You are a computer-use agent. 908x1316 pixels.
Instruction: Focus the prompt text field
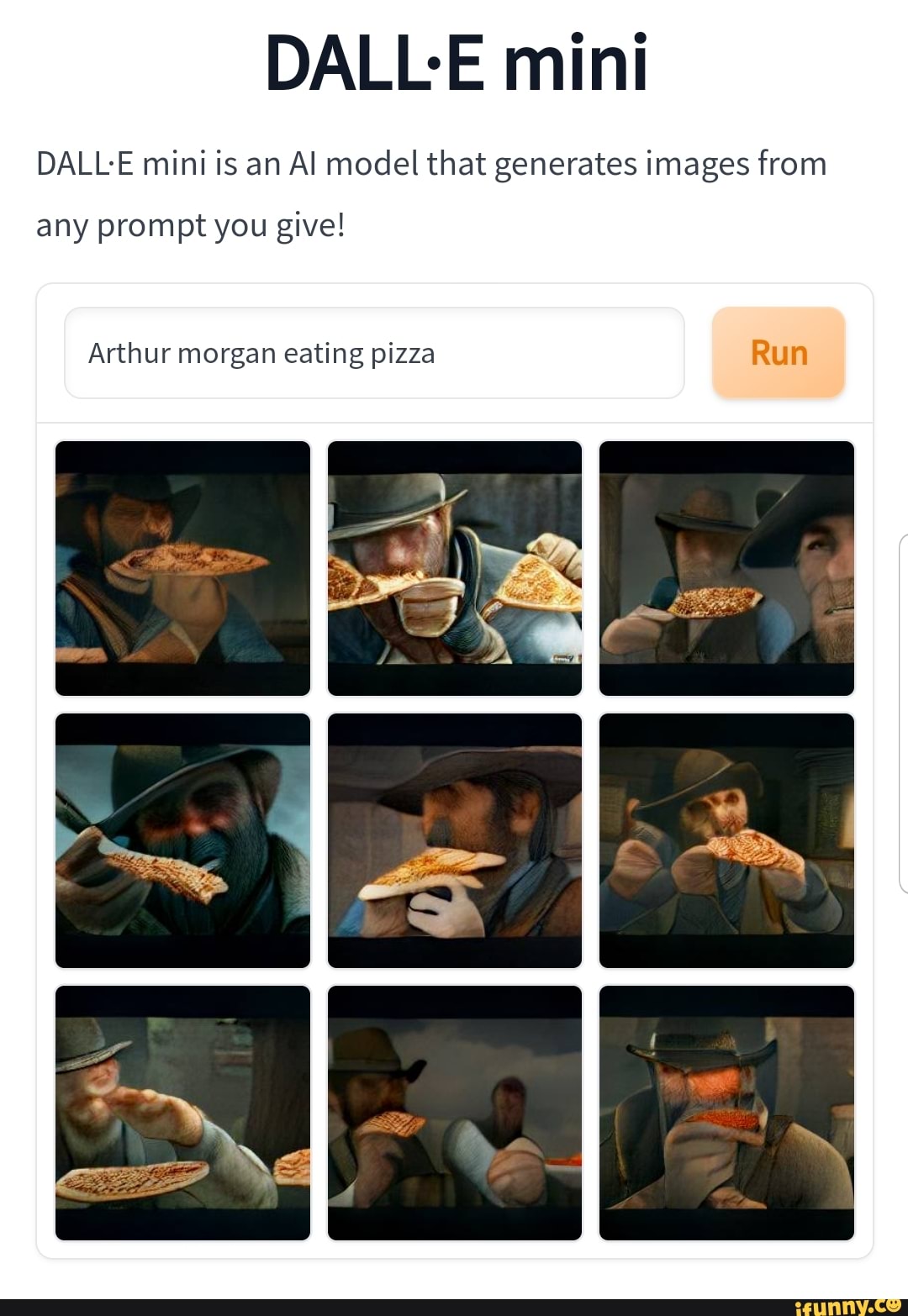coord(374,353)
